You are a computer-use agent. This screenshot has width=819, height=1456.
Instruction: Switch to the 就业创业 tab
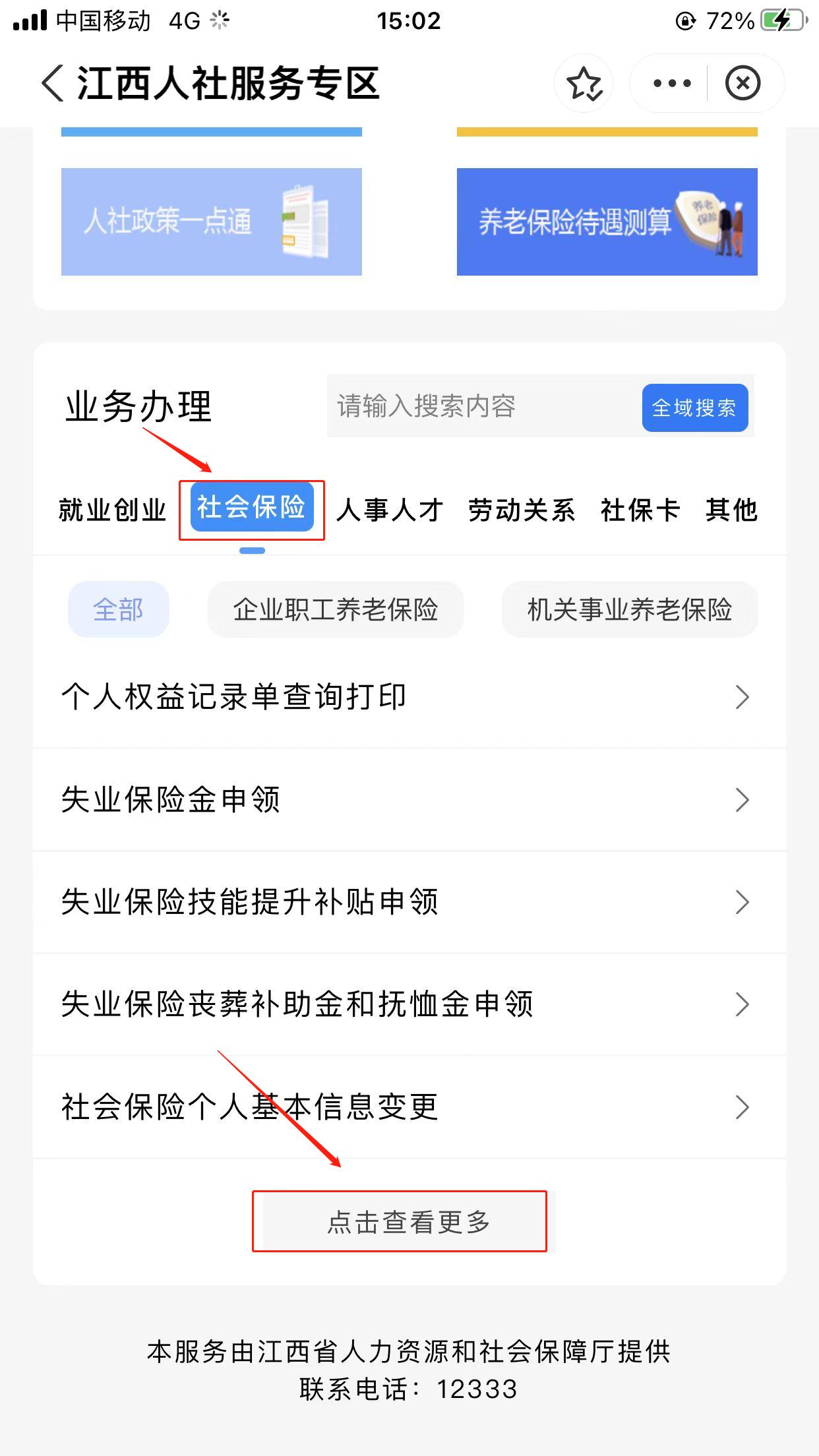pos(112,510)
